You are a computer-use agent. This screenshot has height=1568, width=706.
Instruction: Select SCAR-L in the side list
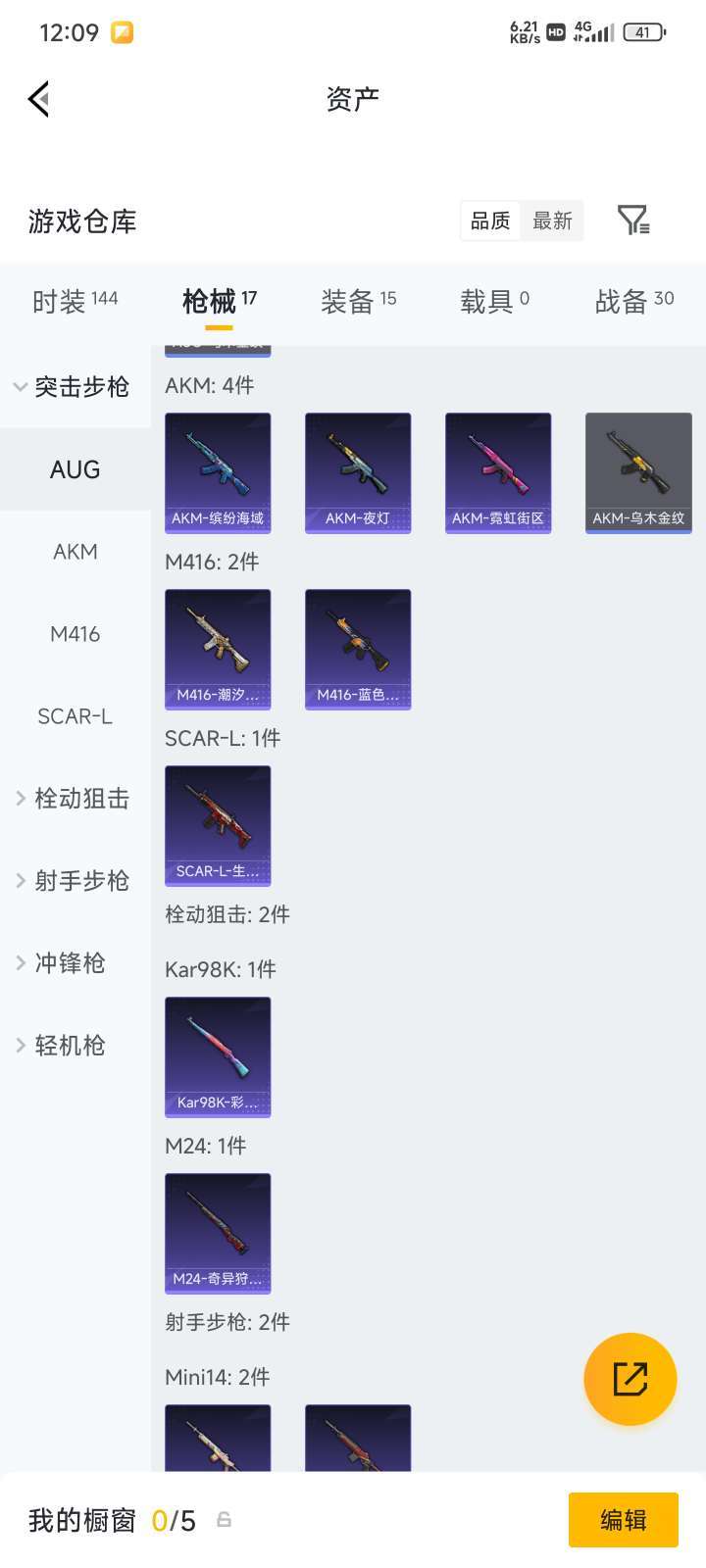pyautogui.click(x=75, y=716)
